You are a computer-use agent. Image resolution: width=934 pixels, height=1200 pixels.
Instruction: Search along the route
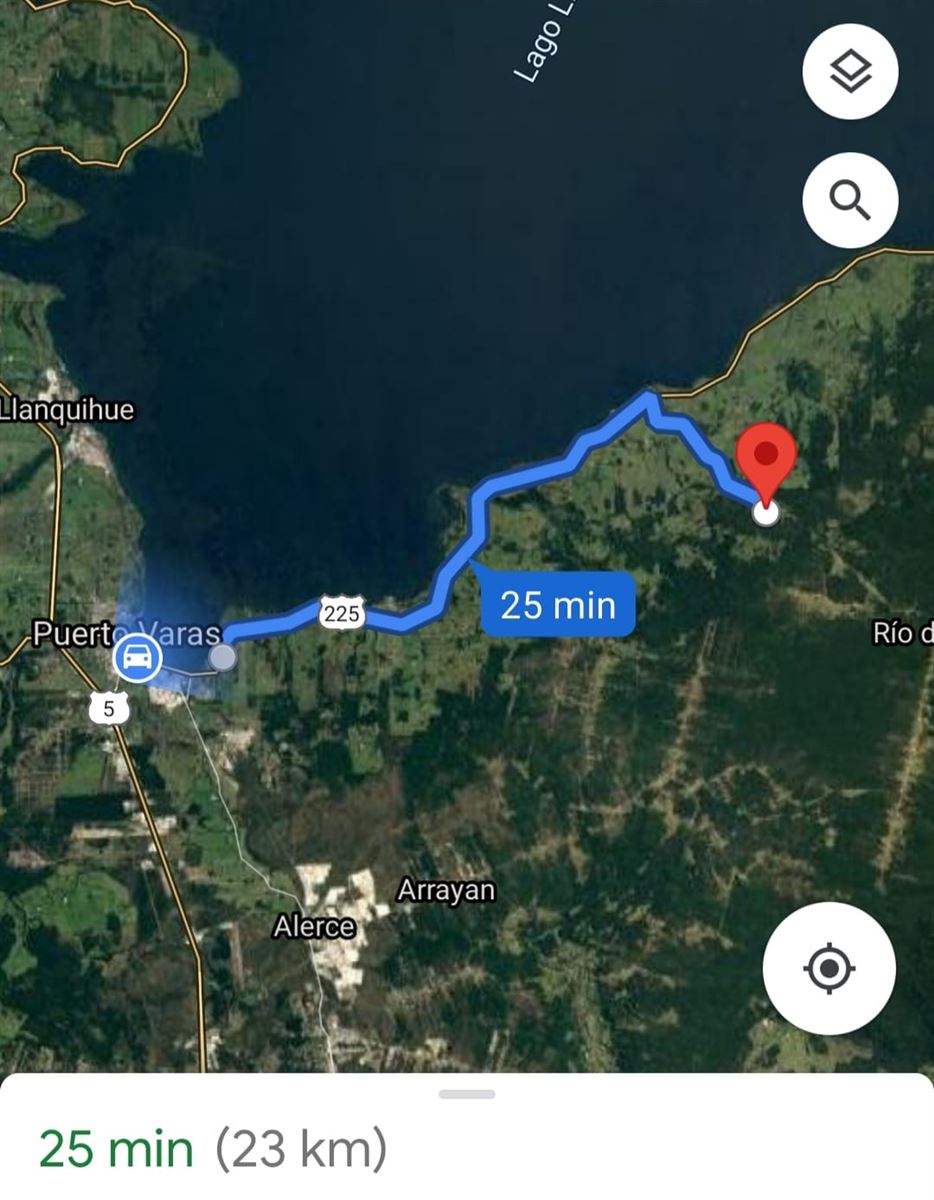click(x=850, y=200)
